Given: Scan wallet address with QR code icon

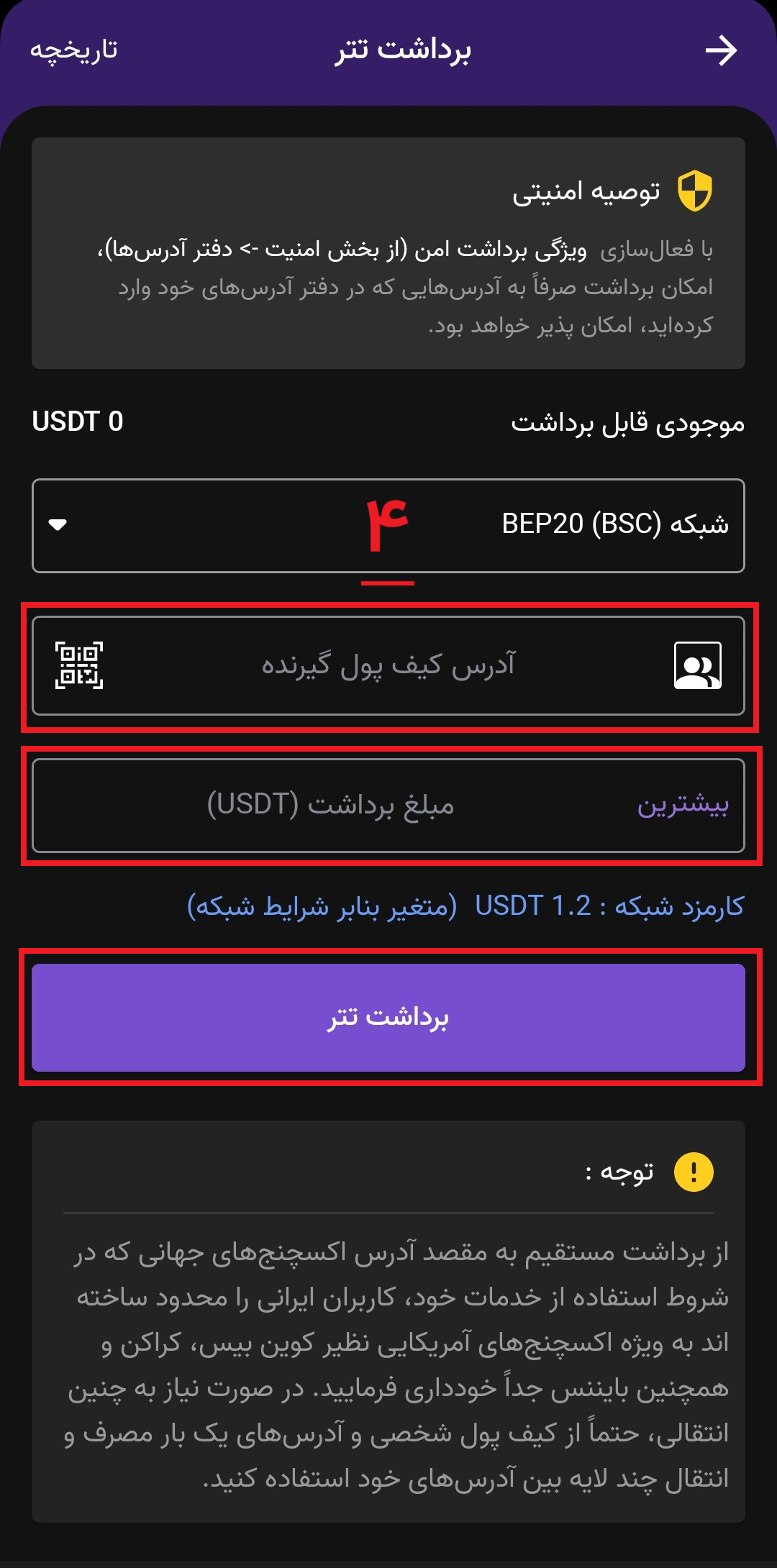Looking at the screenshot, I should [79, 665].
